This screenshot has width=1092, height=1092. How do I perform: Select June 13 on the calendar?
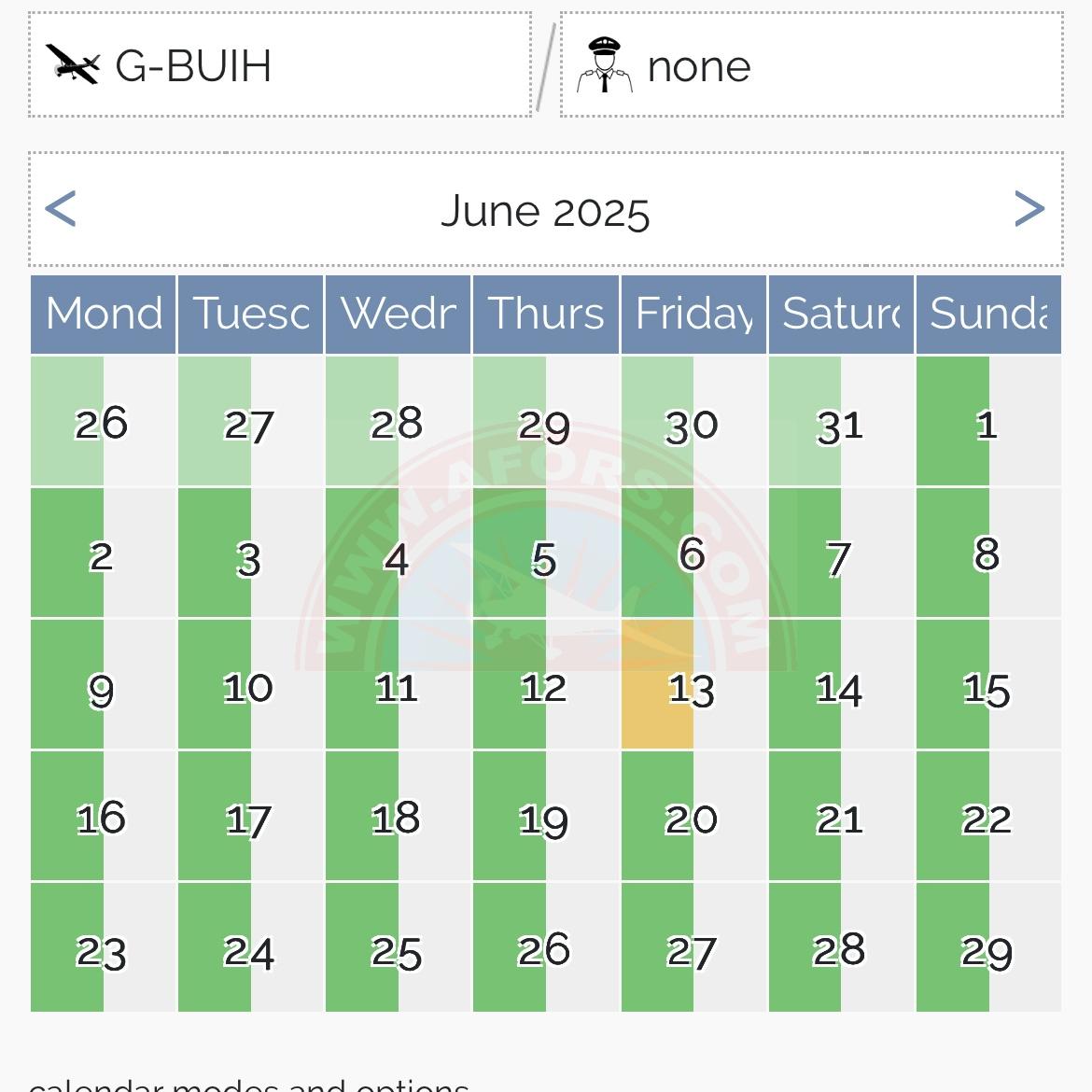692,685
